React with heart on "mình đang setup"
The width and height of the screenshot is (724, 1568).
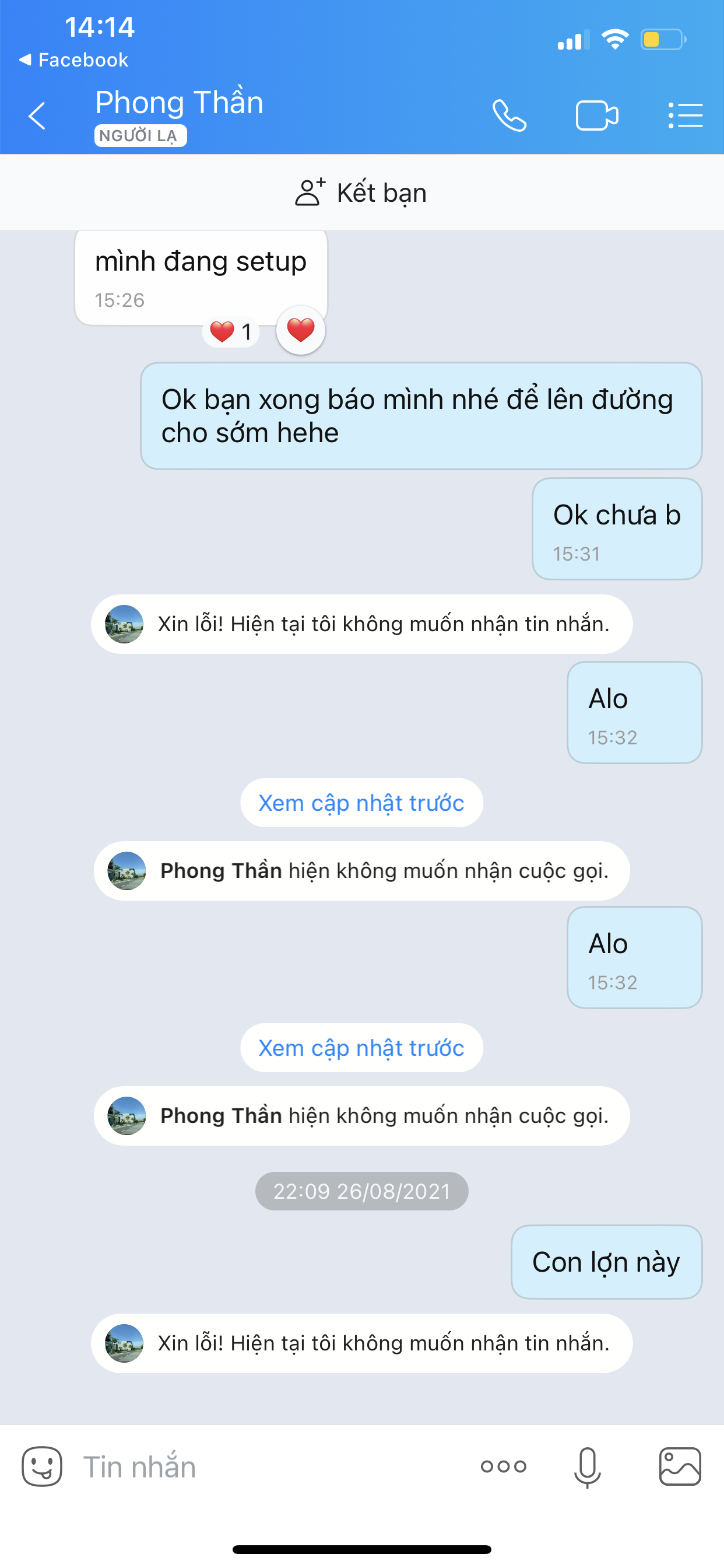point(301,330)
